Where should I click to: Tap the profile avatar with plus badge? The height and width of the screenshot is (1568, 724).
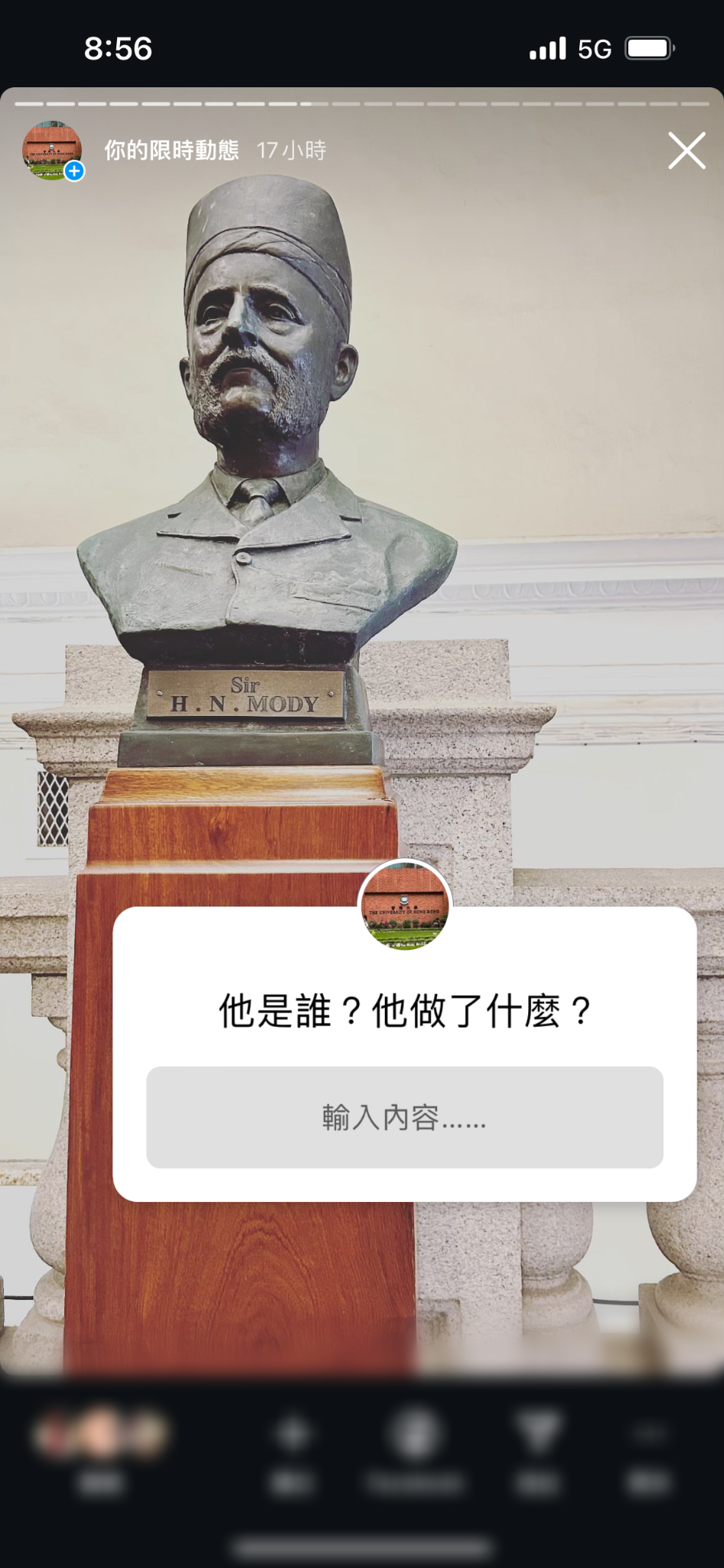52,150
